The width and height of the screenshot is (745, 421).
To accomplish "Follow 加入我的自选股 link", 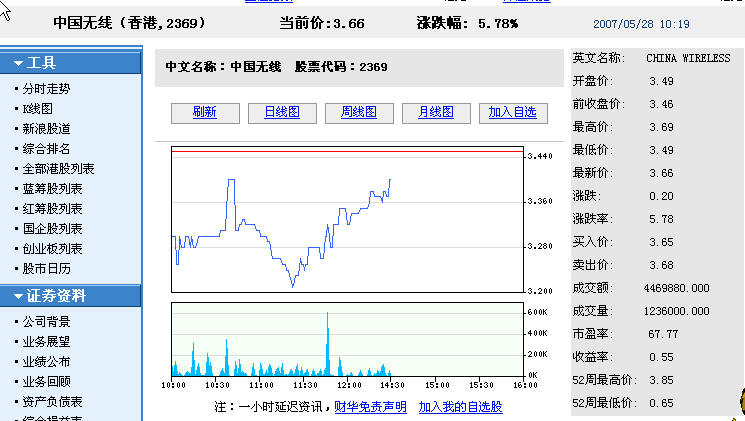I will 460,407.
